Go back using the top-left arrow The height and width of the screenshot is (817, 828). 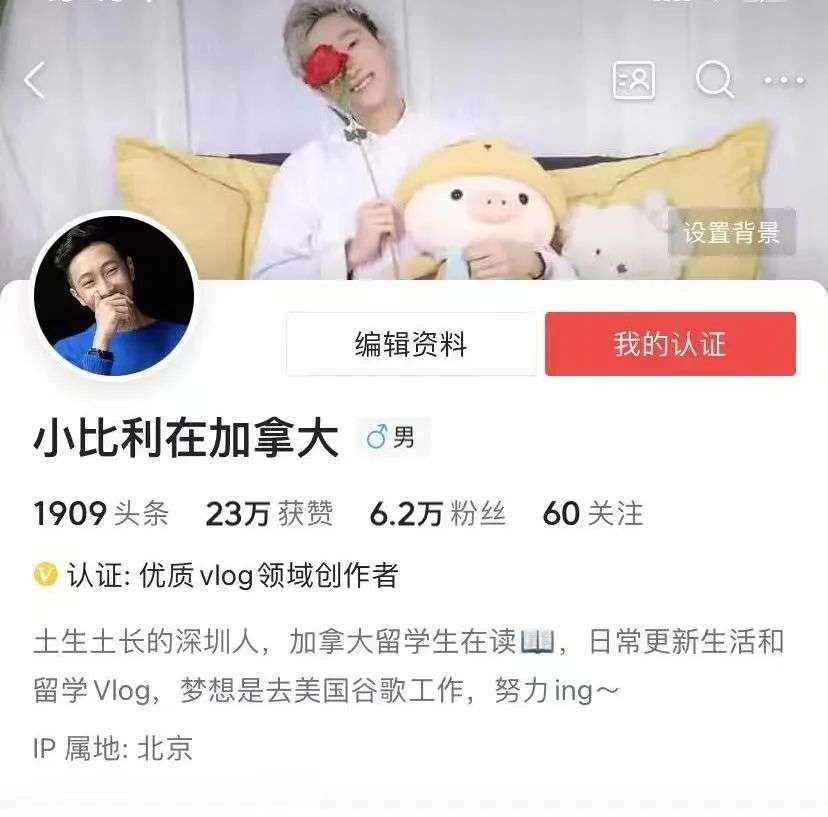35,80
